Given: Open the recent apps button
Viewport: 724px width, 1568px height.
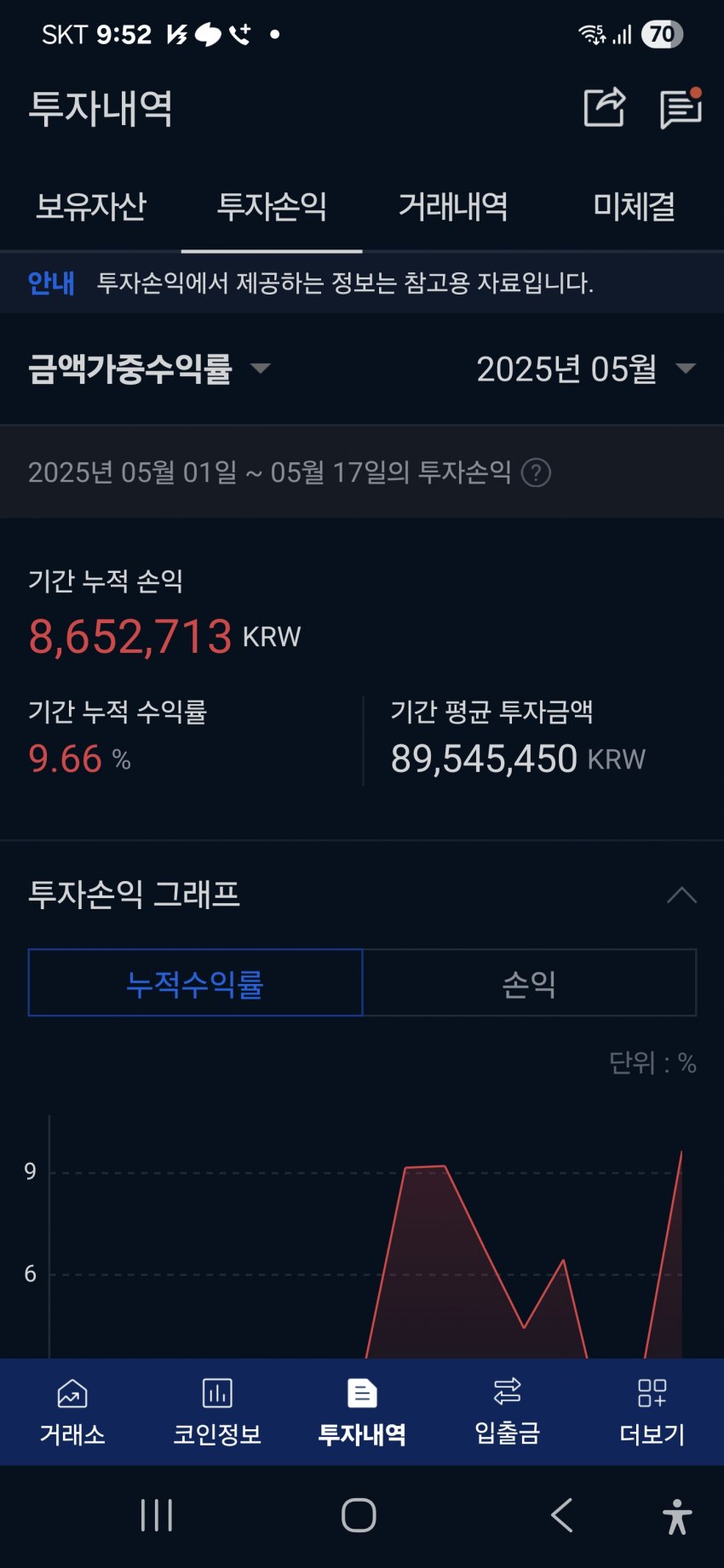Looking at the screenshot, I should pyautogui.click(x=157, y=1515).
